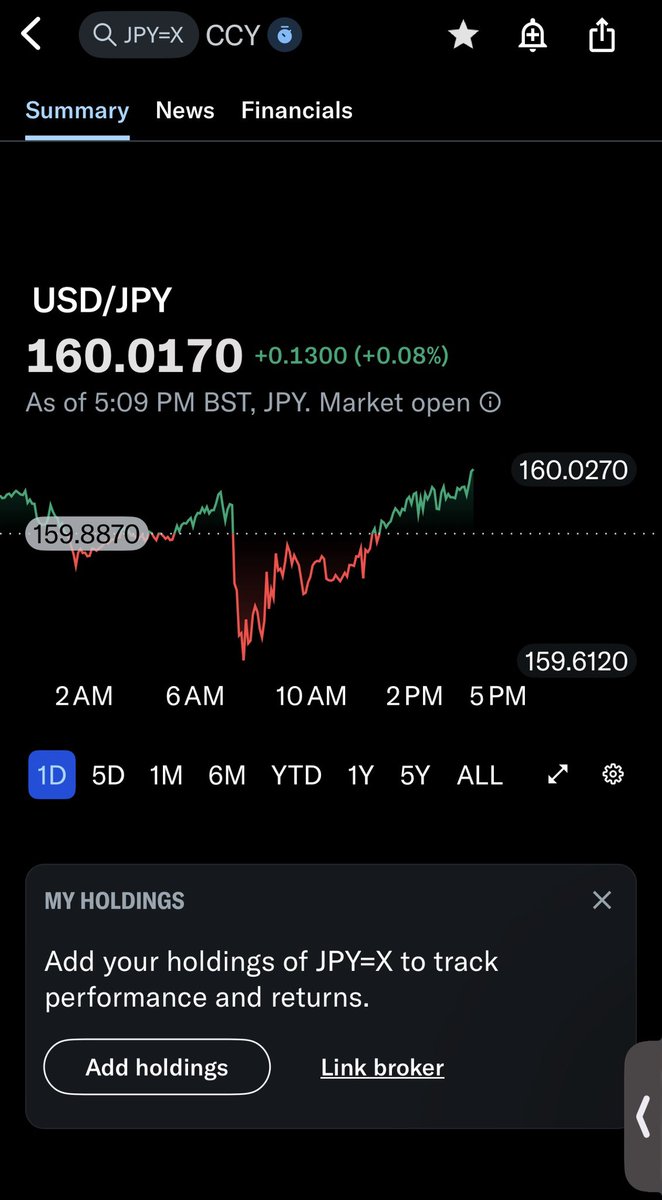Share this quote page
The width and height of the screenshot is (662, 1200).
click(x=602, y=36)
